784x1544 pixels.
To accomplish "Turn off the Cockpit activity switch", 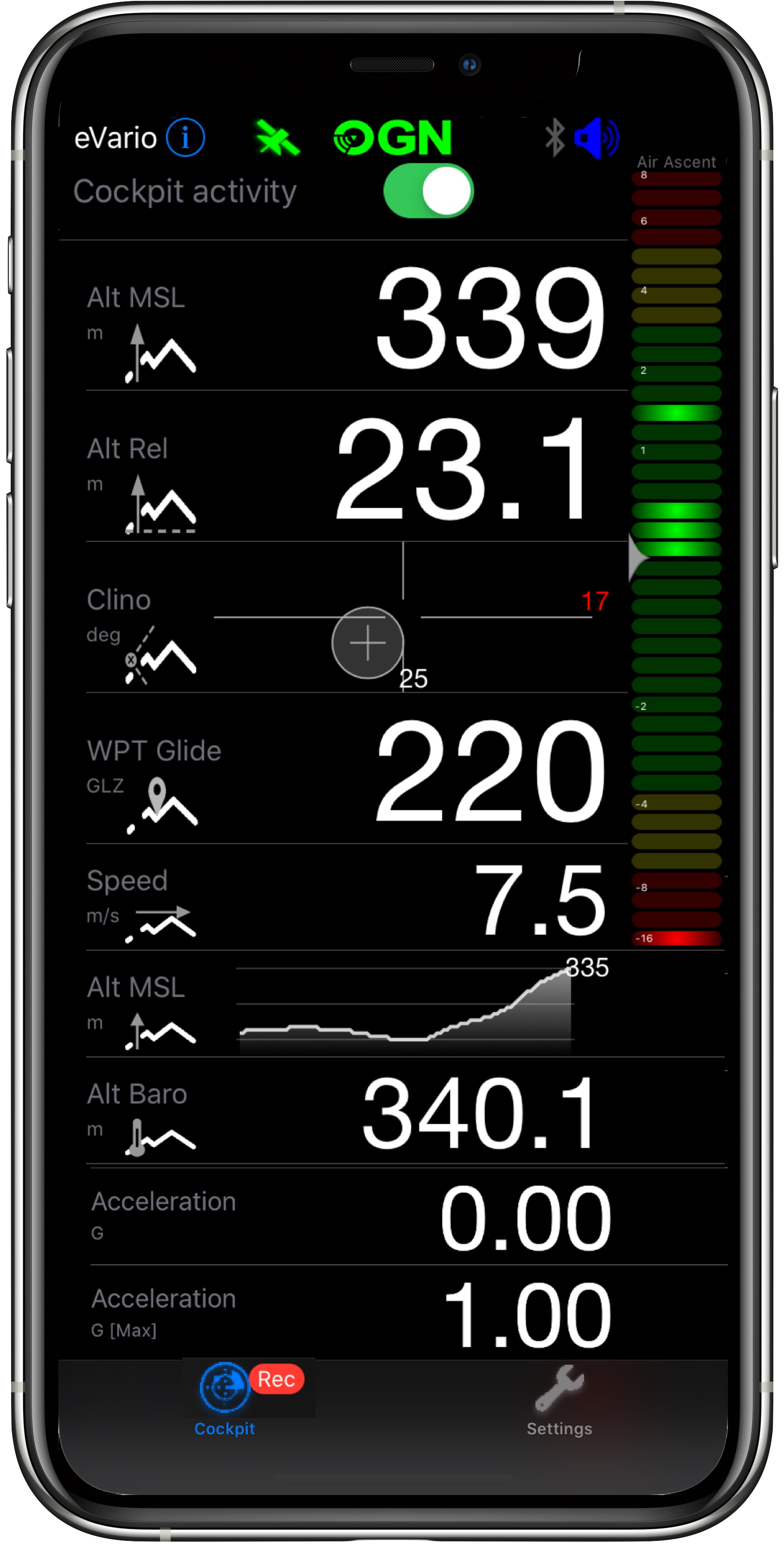I will pos(428,191).
